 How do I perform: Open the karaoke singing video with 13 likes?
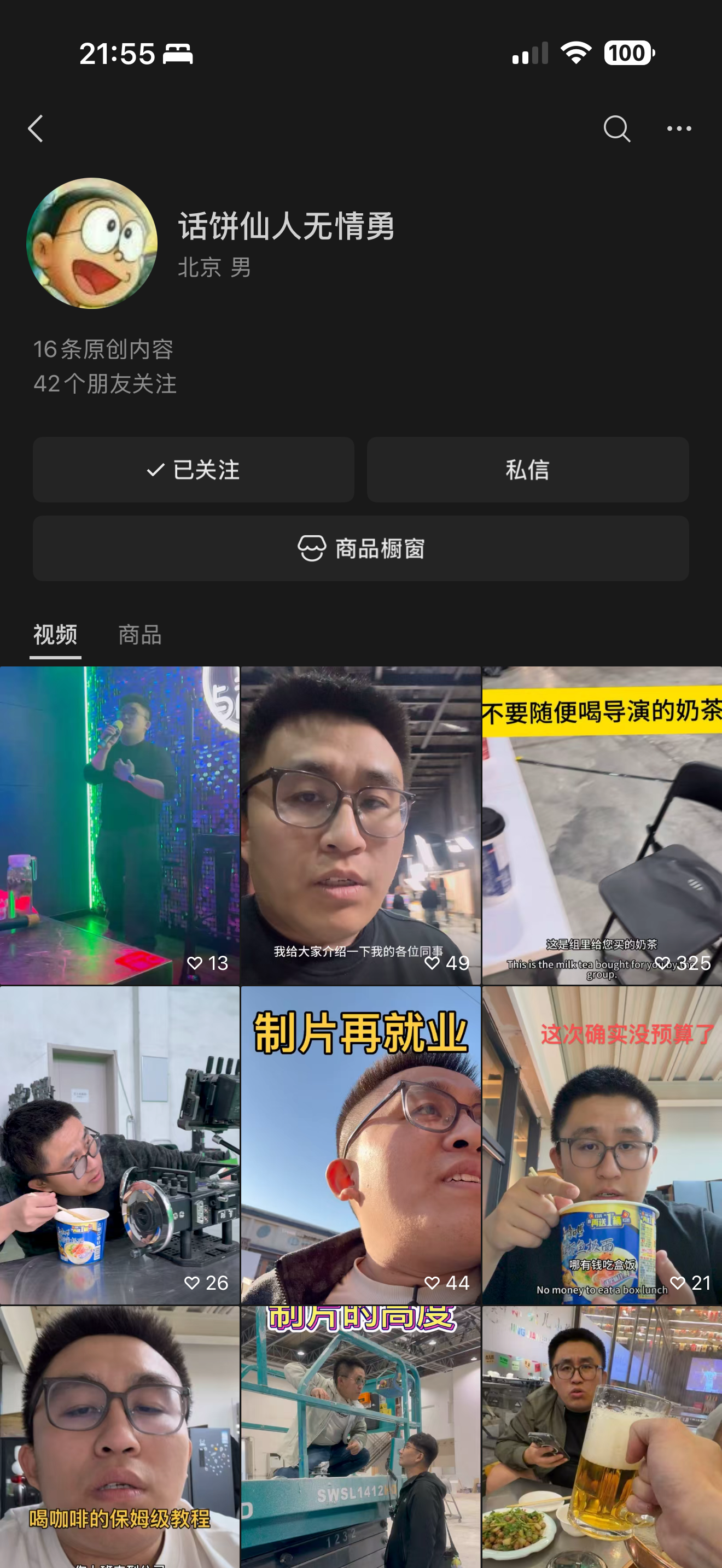pos(119,825)
